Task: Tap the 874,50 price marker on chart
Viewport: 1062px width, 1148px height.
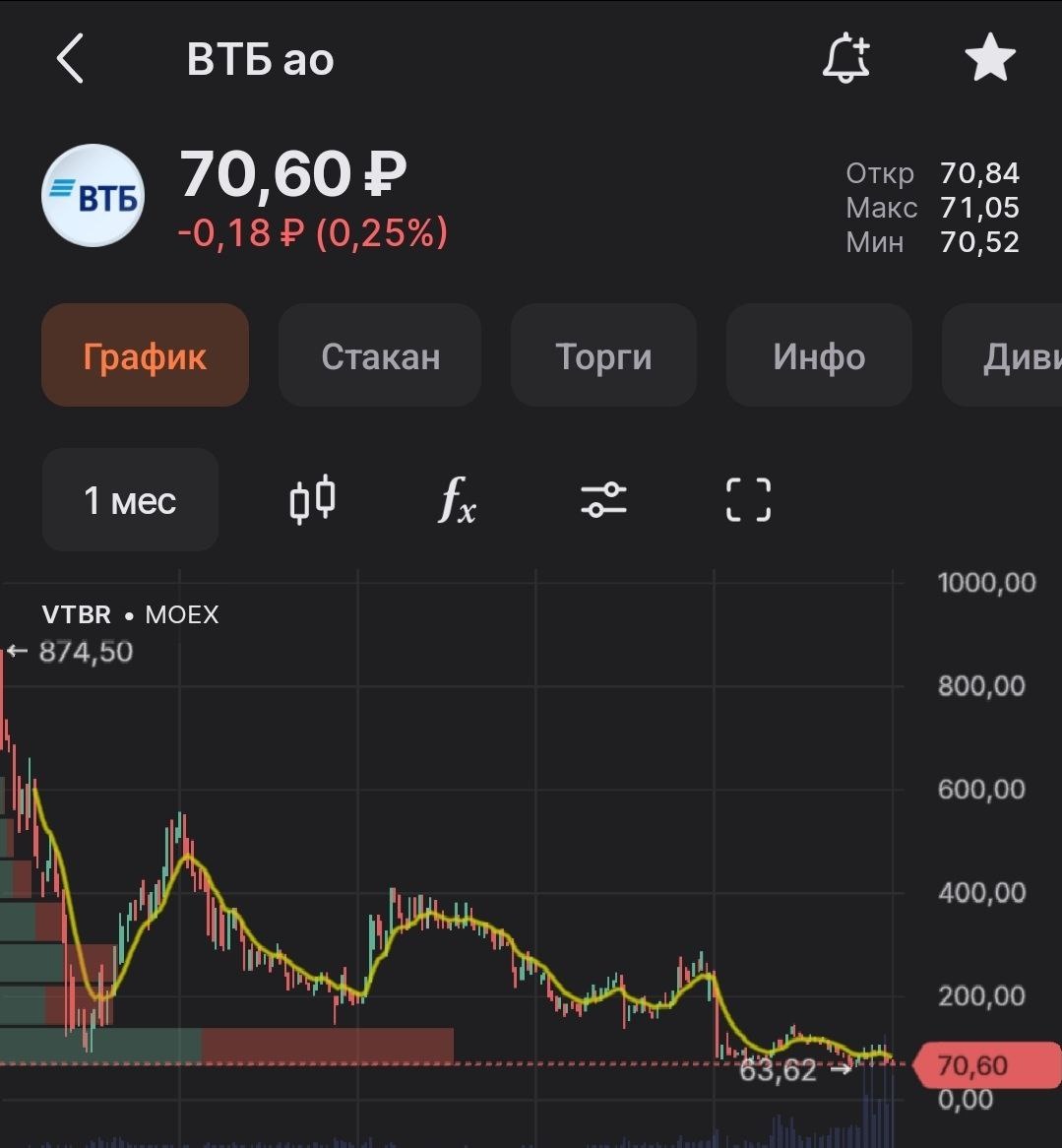Action: coord(84,650)
